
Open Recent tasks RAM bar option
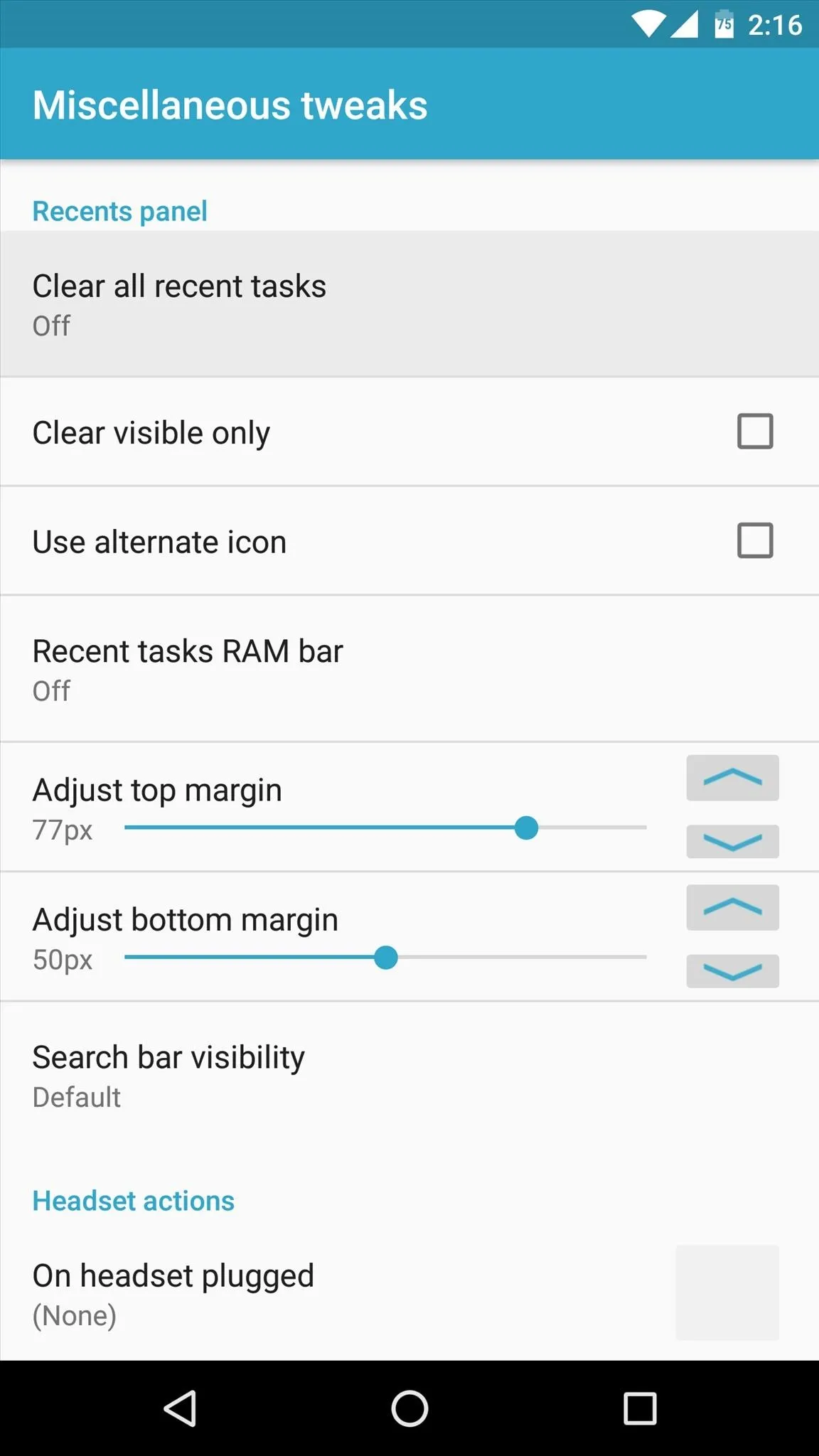tap(409, 669)
